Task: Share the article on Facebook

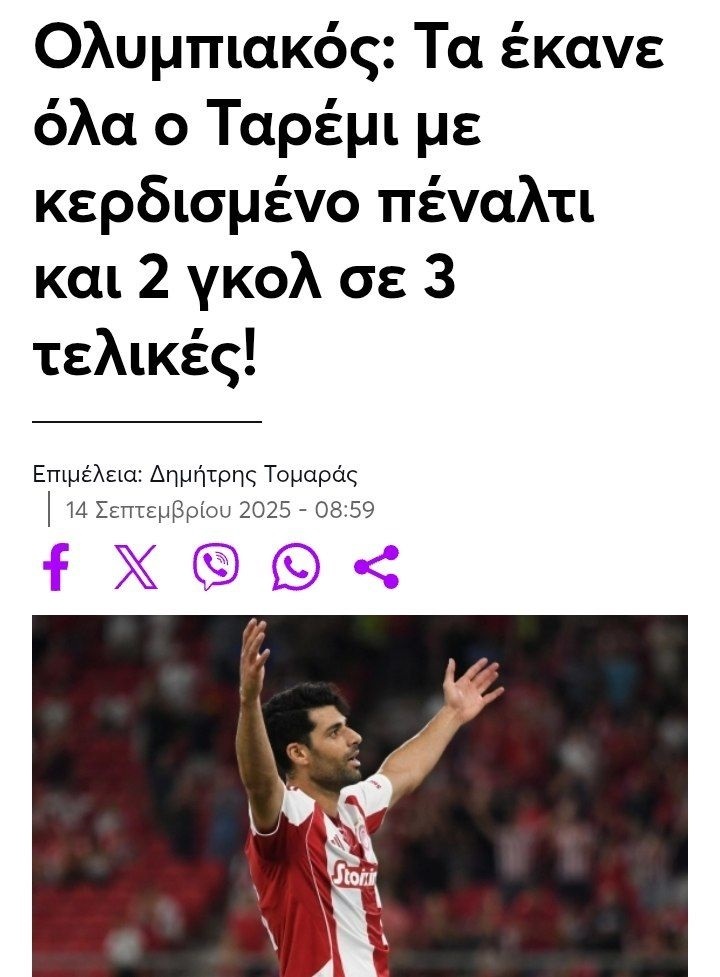Action: coord(56,567)
